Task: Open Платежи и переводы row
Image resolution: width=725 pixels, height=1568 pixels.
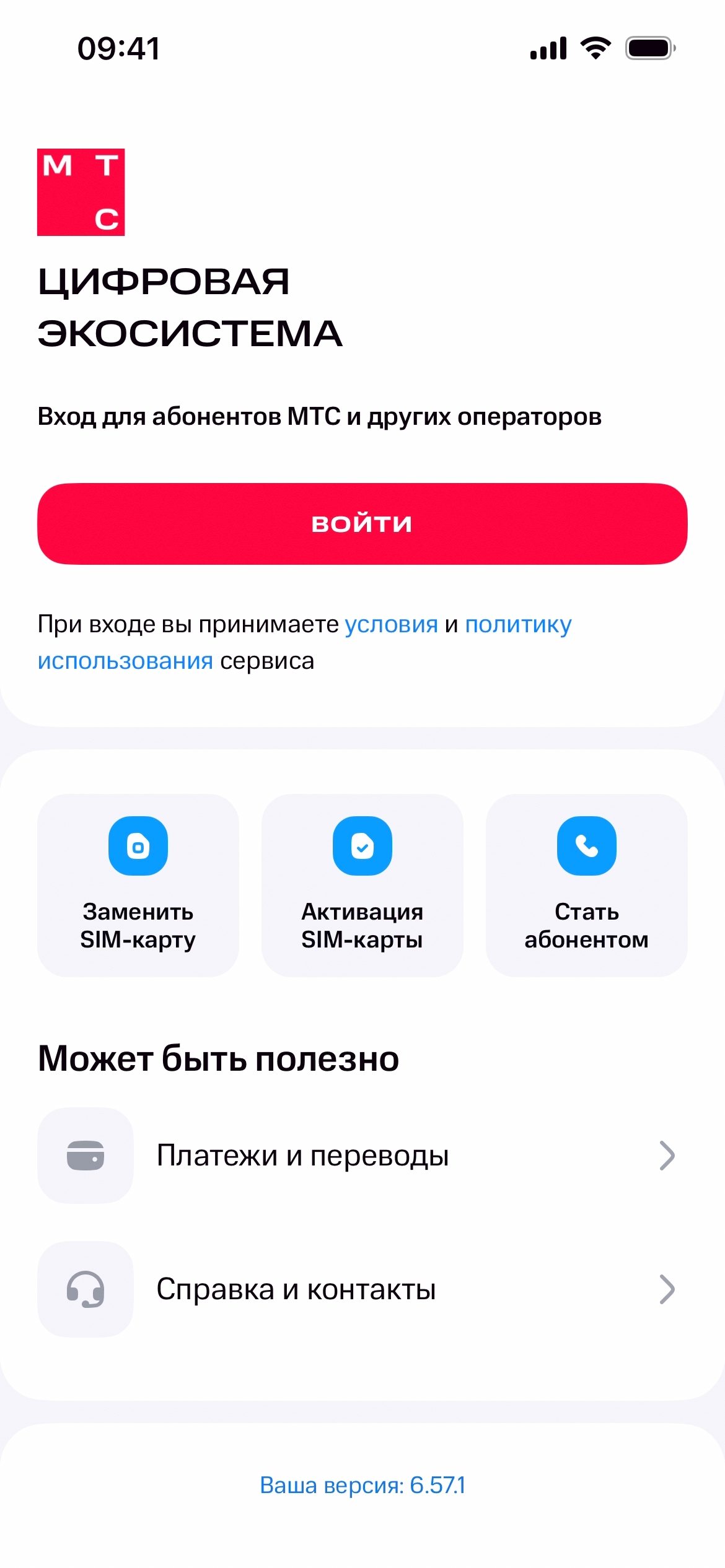Action: click(362, 1156)
